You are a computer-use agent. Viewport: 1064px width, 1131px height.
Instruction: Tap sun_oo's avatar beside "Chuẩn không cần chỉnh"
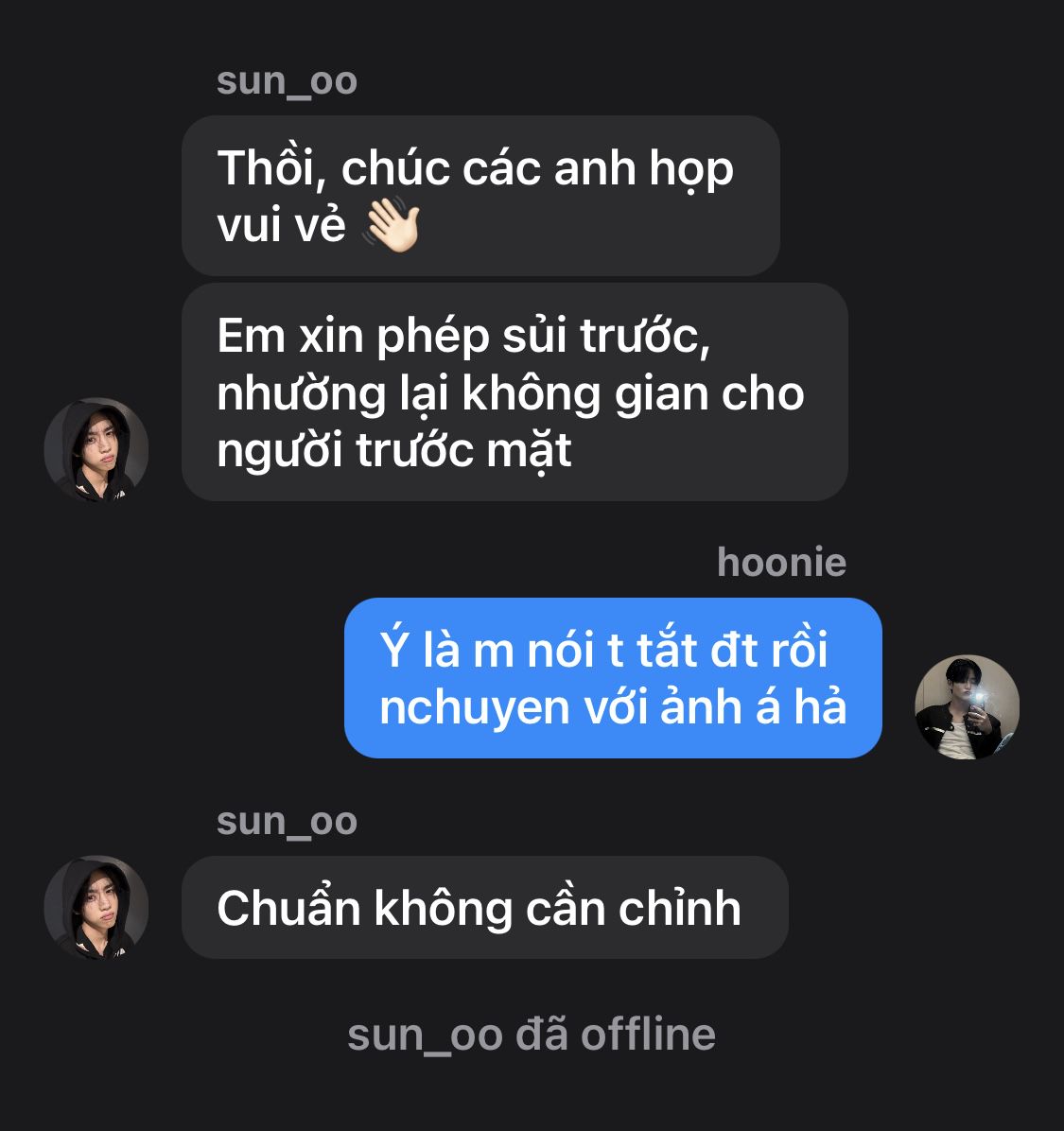(96, 908)
